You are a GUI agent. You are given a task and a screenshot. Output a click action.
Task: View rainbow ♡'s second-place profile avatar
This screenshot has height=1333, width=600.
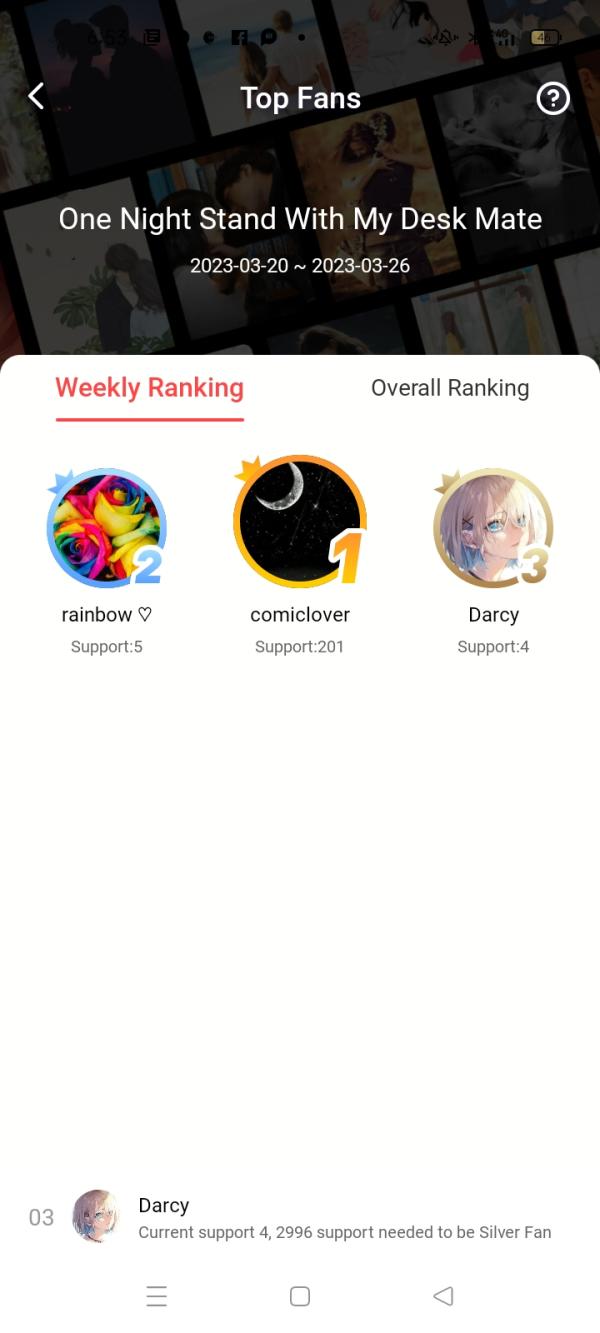[x=106, y=527]
